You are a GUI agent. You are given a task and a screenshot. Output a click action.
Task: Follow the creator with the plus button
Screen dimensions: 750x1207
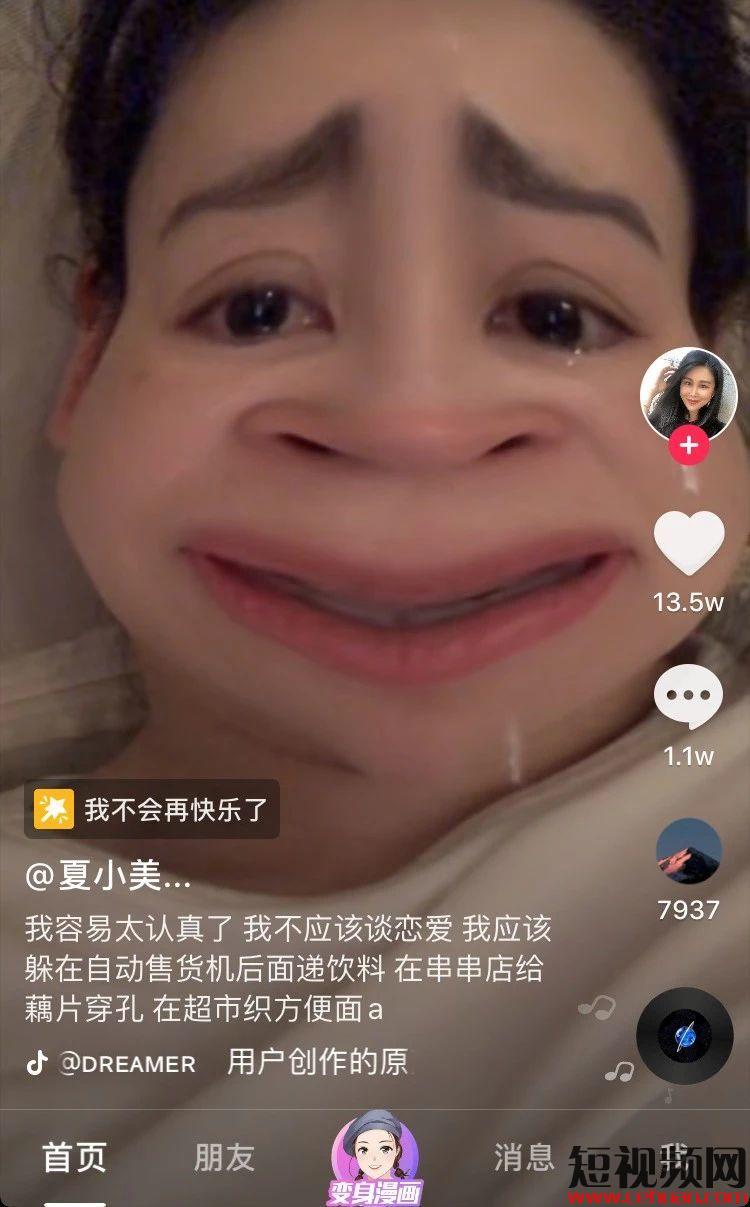688,446
